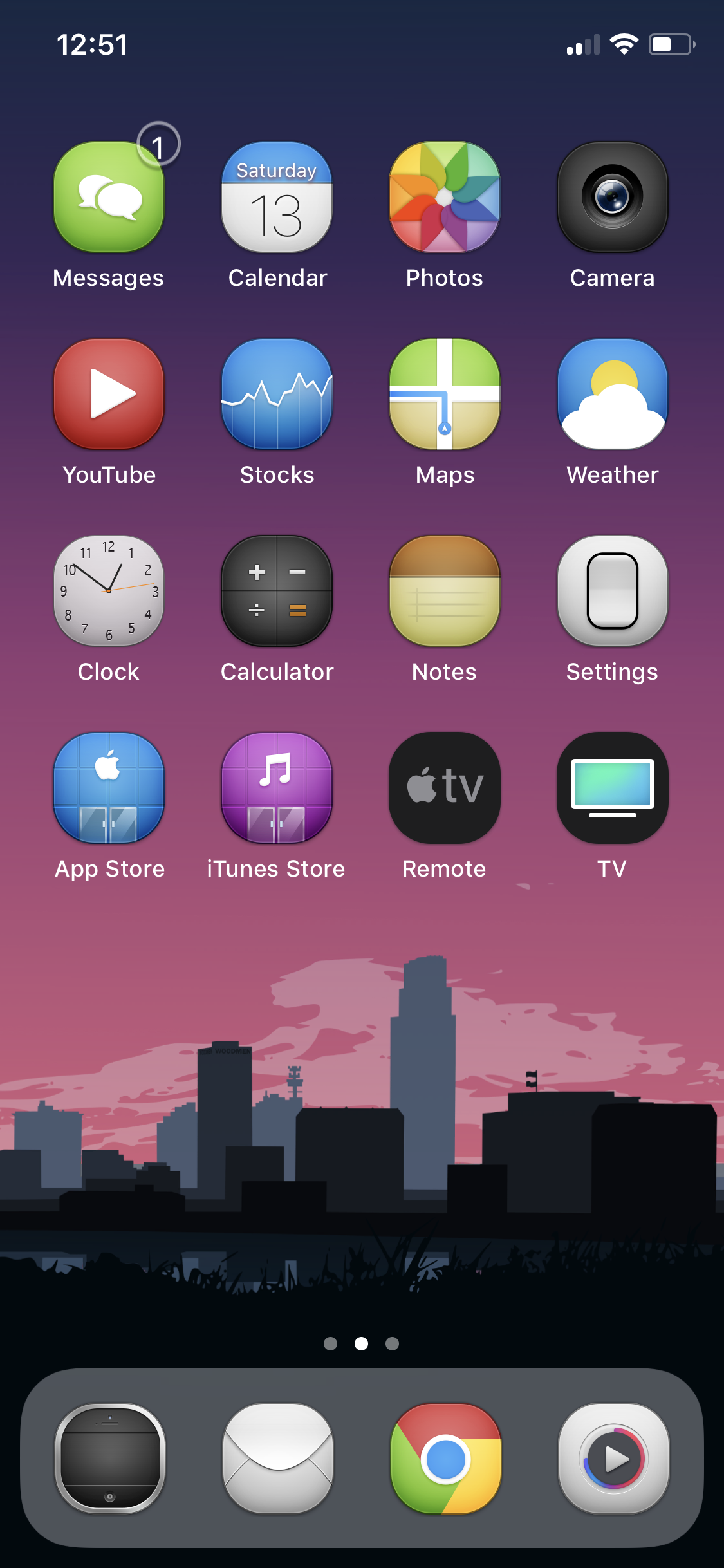Viewport: 724px width, 1568px height.
Task: Open the App Store
Action: (109, 788)
